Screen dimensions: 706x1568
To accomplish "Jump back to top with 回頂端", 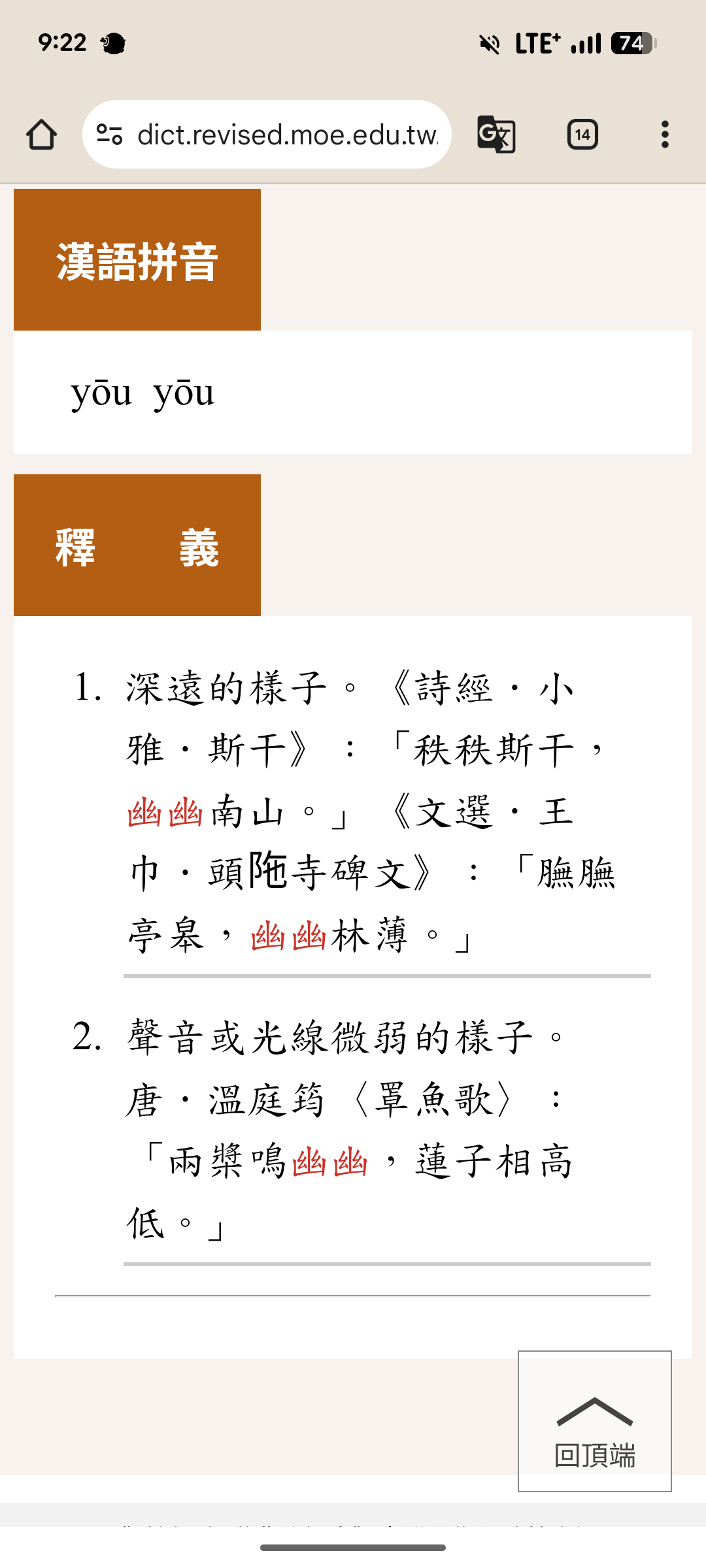I will 594,1420.
